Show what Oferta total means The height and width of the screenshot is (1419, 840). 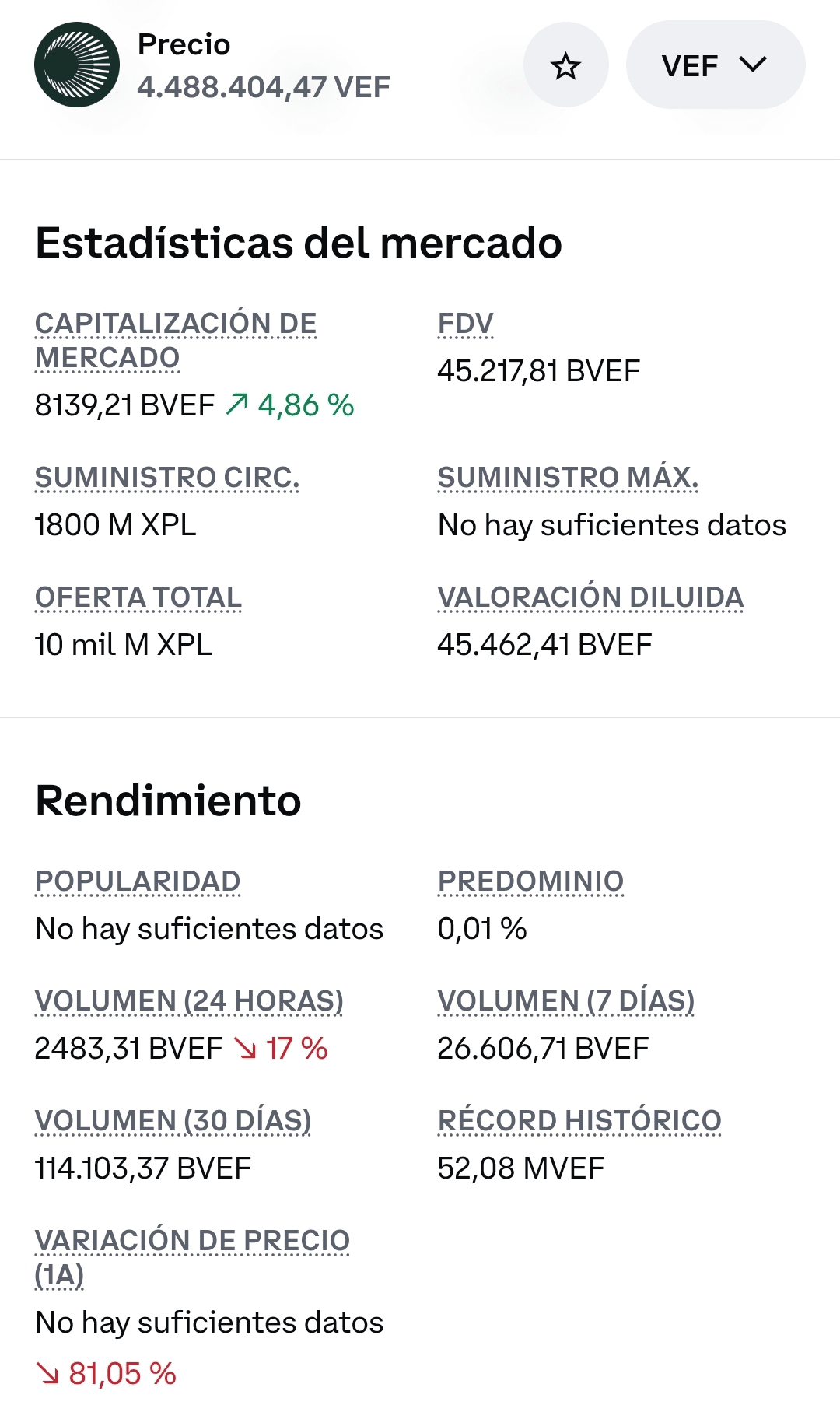[x=138, y=597]
